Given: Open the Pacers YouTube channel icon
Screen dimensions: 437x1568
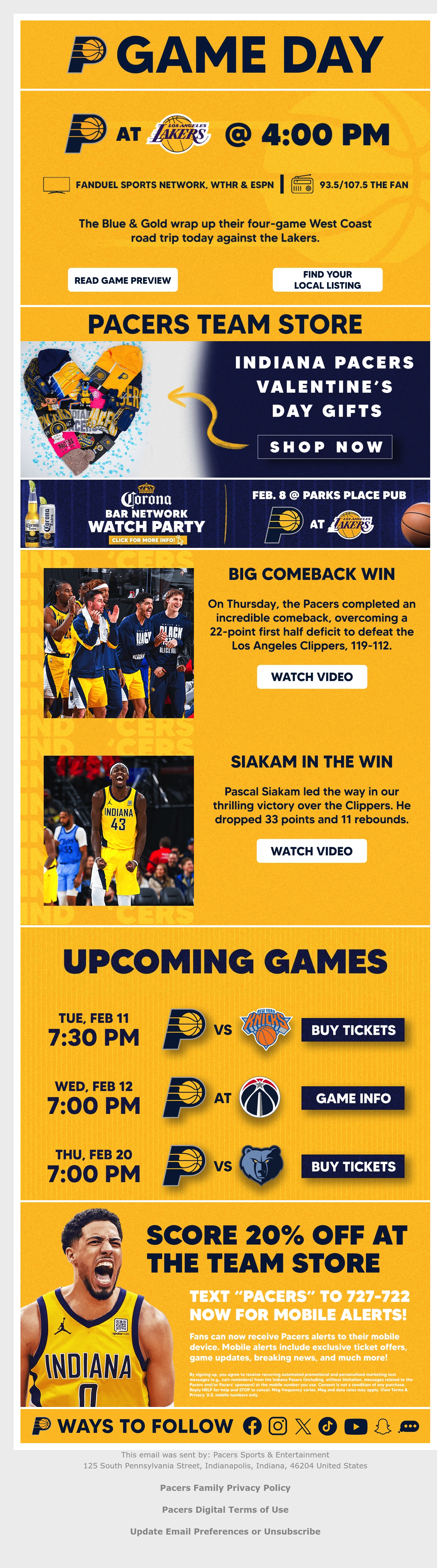Looking at the screenshot, I should 356,1426.
